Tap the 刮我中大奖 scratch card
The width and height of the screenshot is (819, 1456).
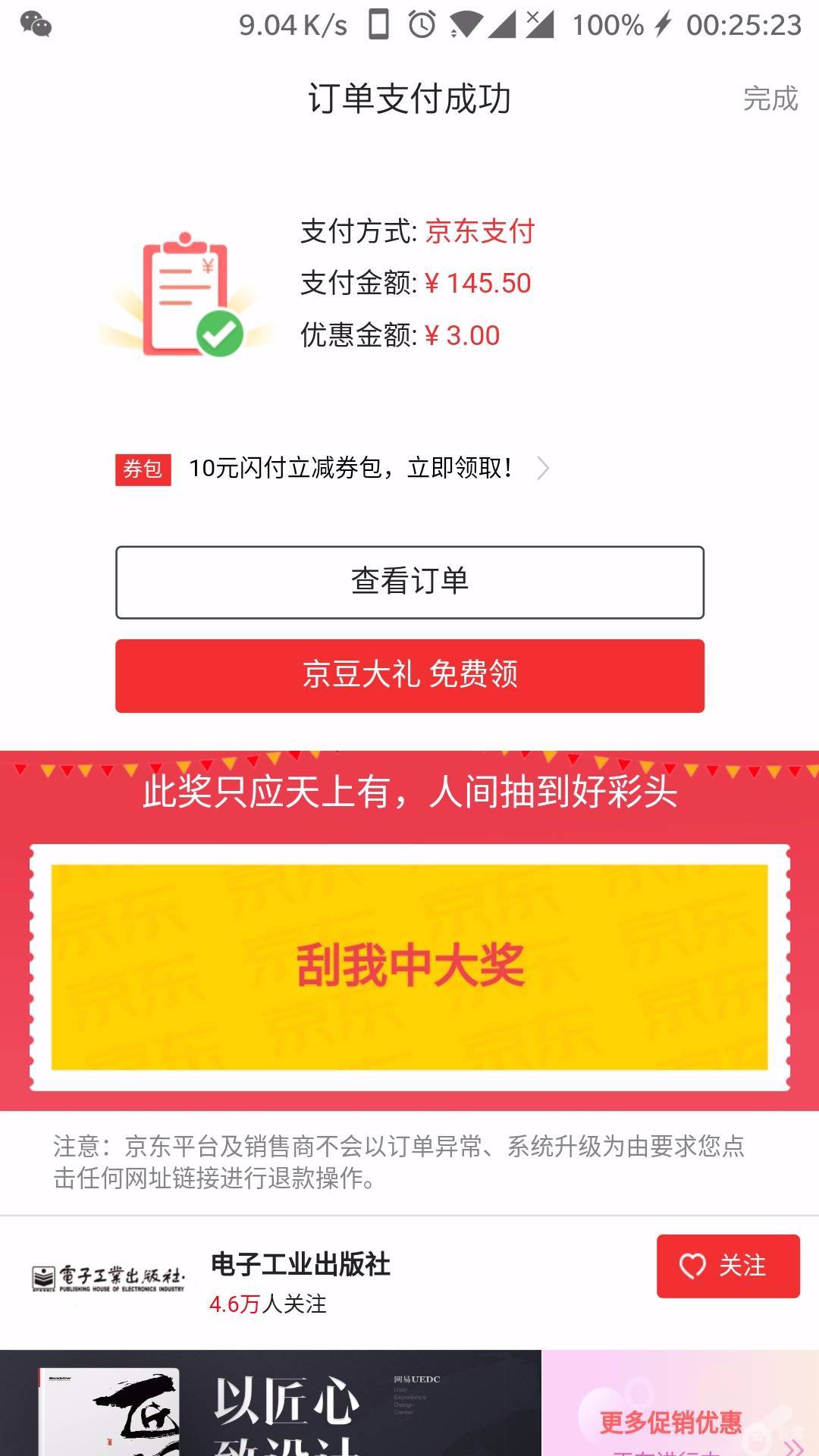click(409, 967)
